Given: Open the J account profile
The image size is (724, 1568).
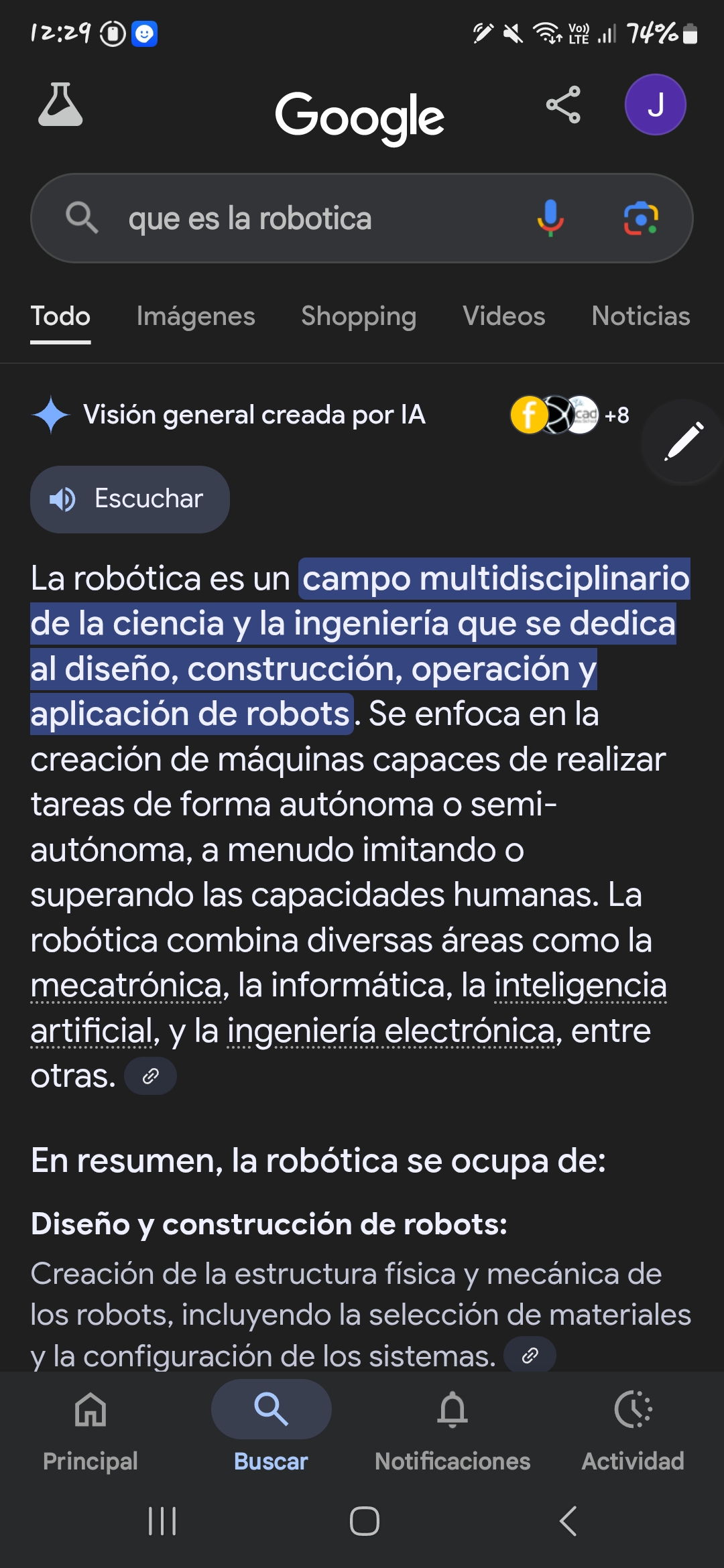Looking at the screenshot, I should tap(655, 105).
